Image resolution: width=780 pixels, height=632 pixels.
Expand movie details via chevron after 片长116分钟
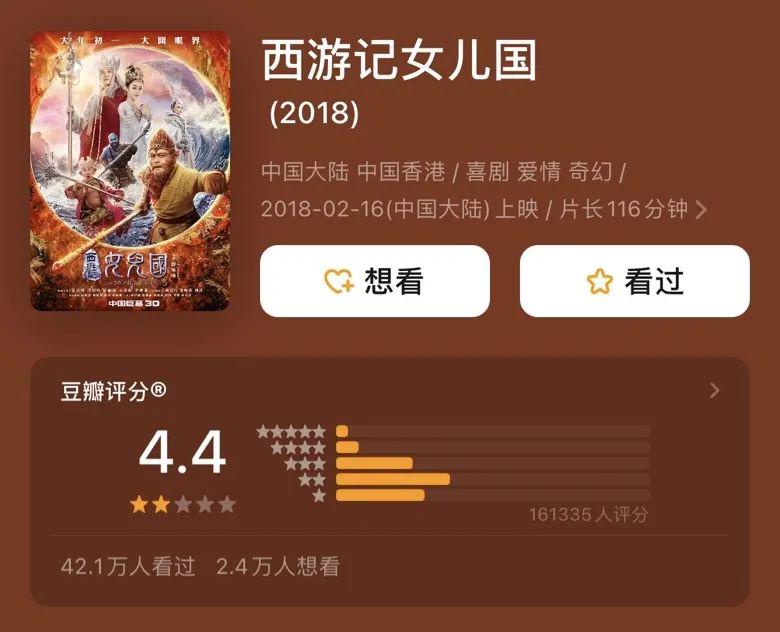tap(701, 210)
